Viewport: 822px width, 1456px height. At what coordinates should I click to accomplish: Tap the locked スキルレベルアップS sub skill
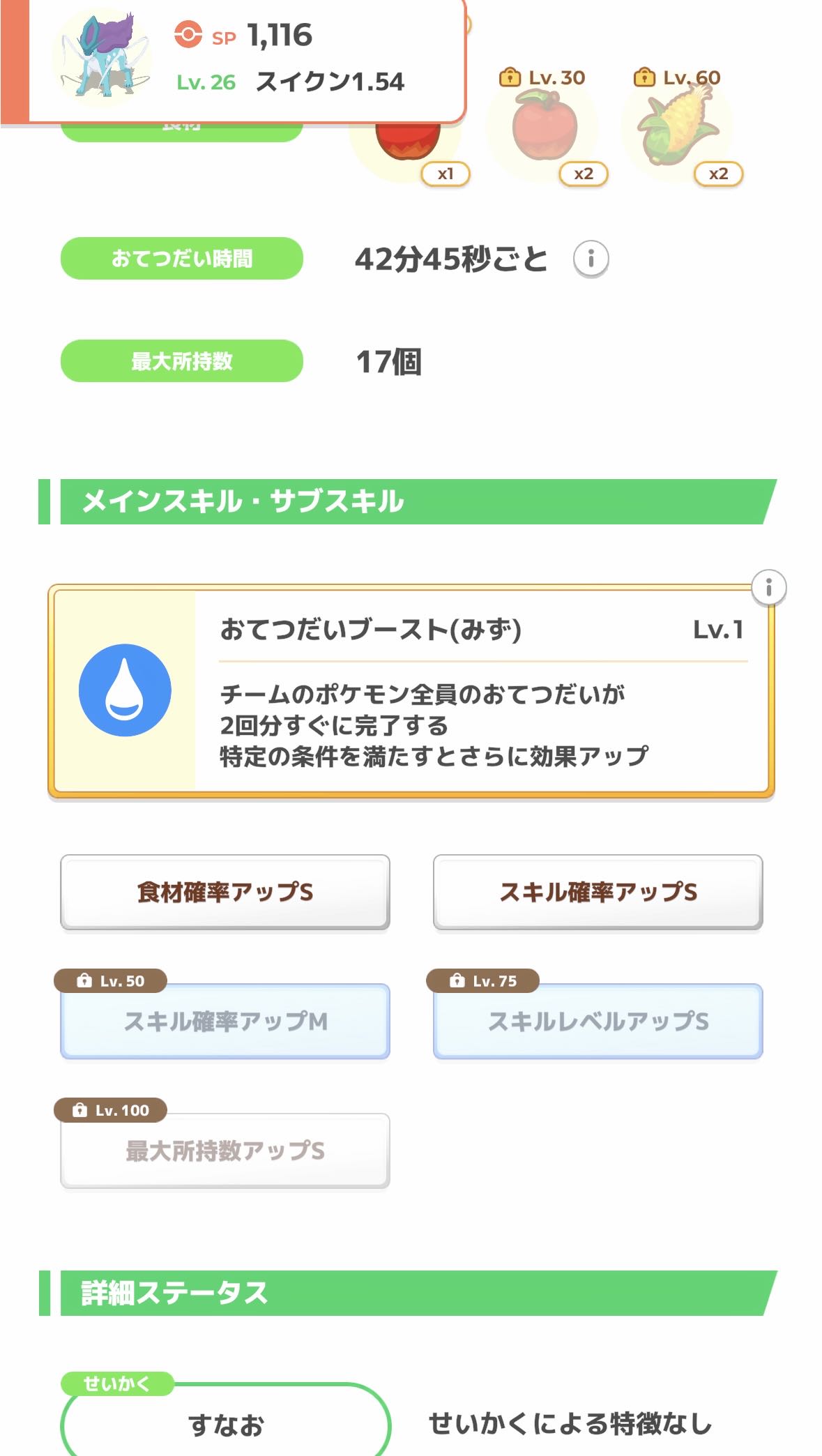pos(598,1021)
